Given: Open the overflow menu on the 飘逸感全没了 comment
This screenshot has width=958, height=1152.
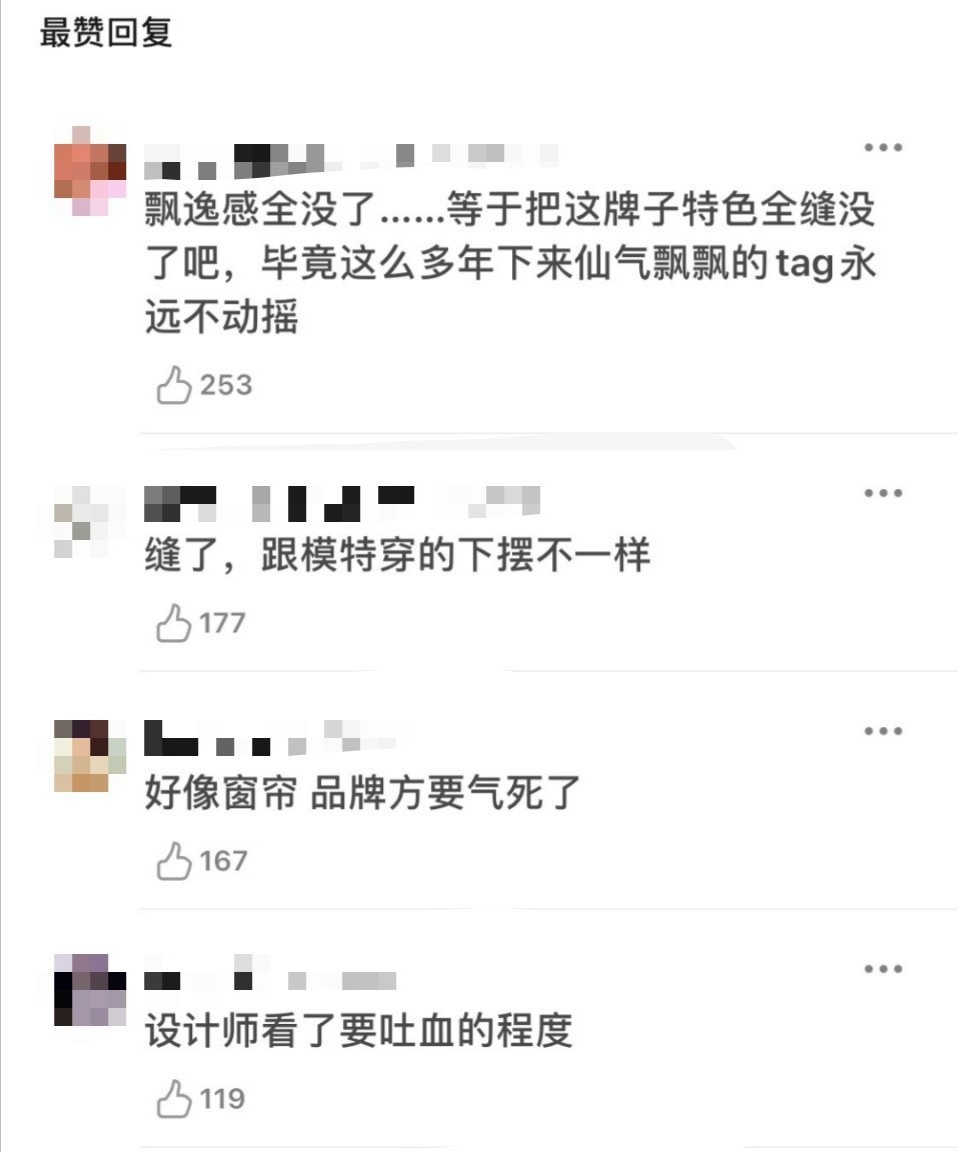Looking at the screenshot, I should tap(883, 148).
